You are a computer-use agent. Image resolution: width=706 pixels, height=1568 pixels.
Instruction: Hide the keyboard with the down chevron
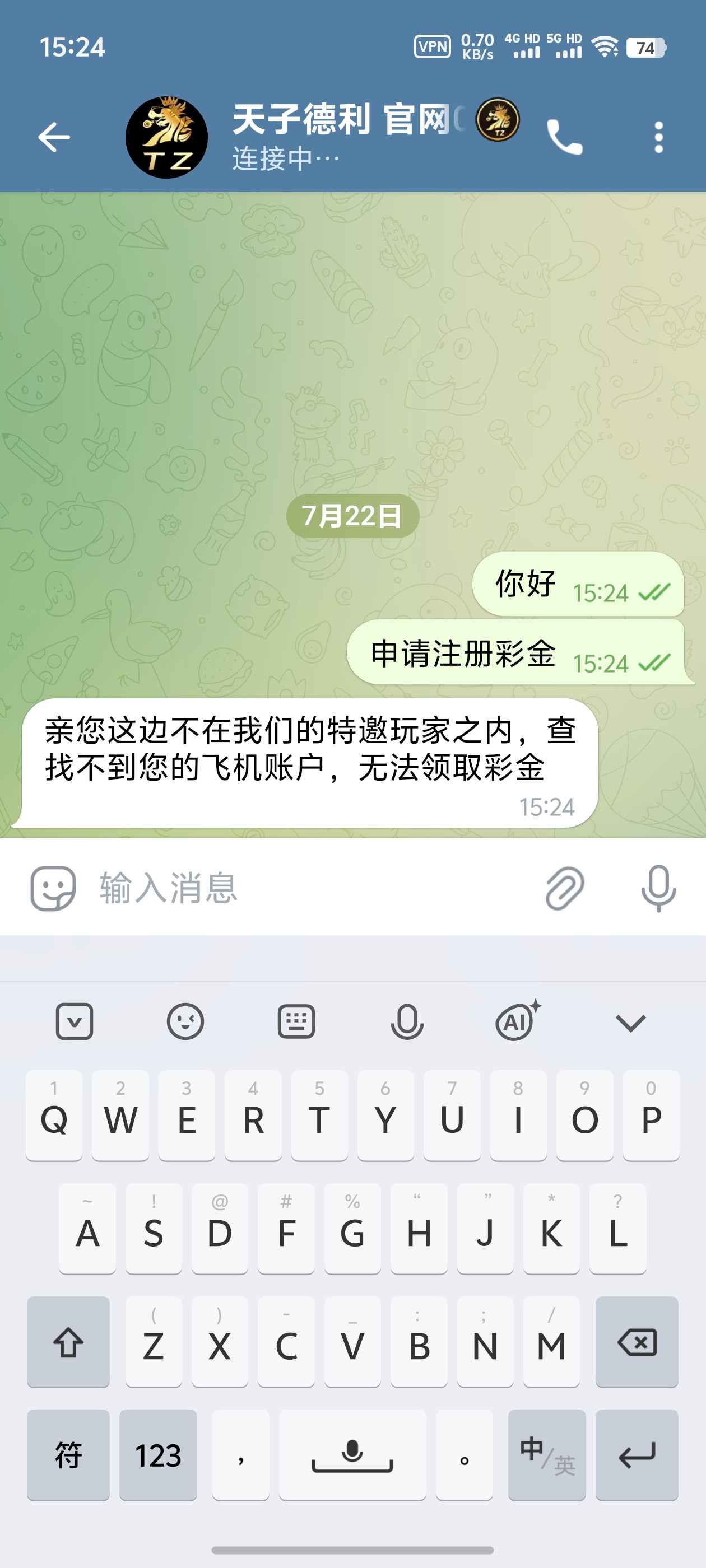pos(630,1022)
